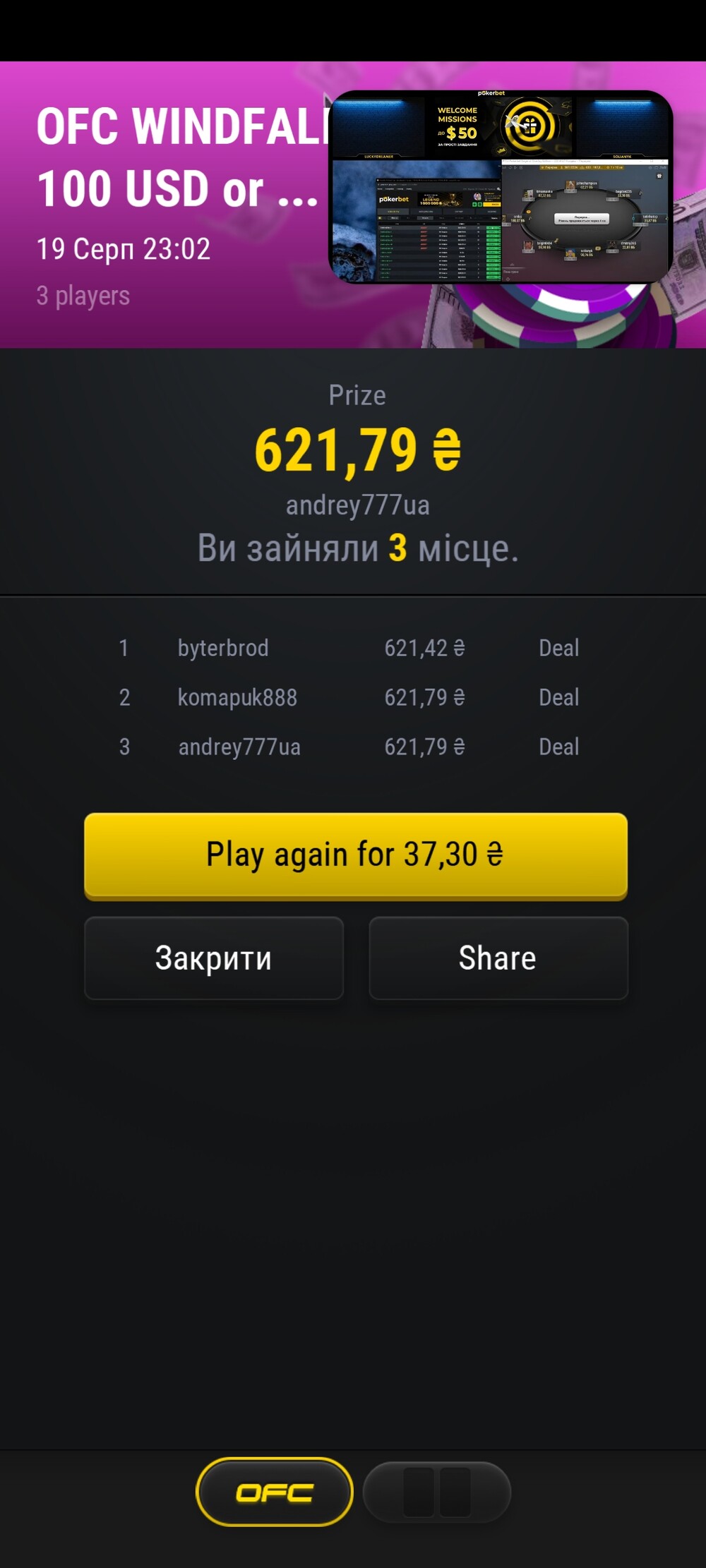
Task: Close the results with Закрити
Action: (x=214, y=958)
